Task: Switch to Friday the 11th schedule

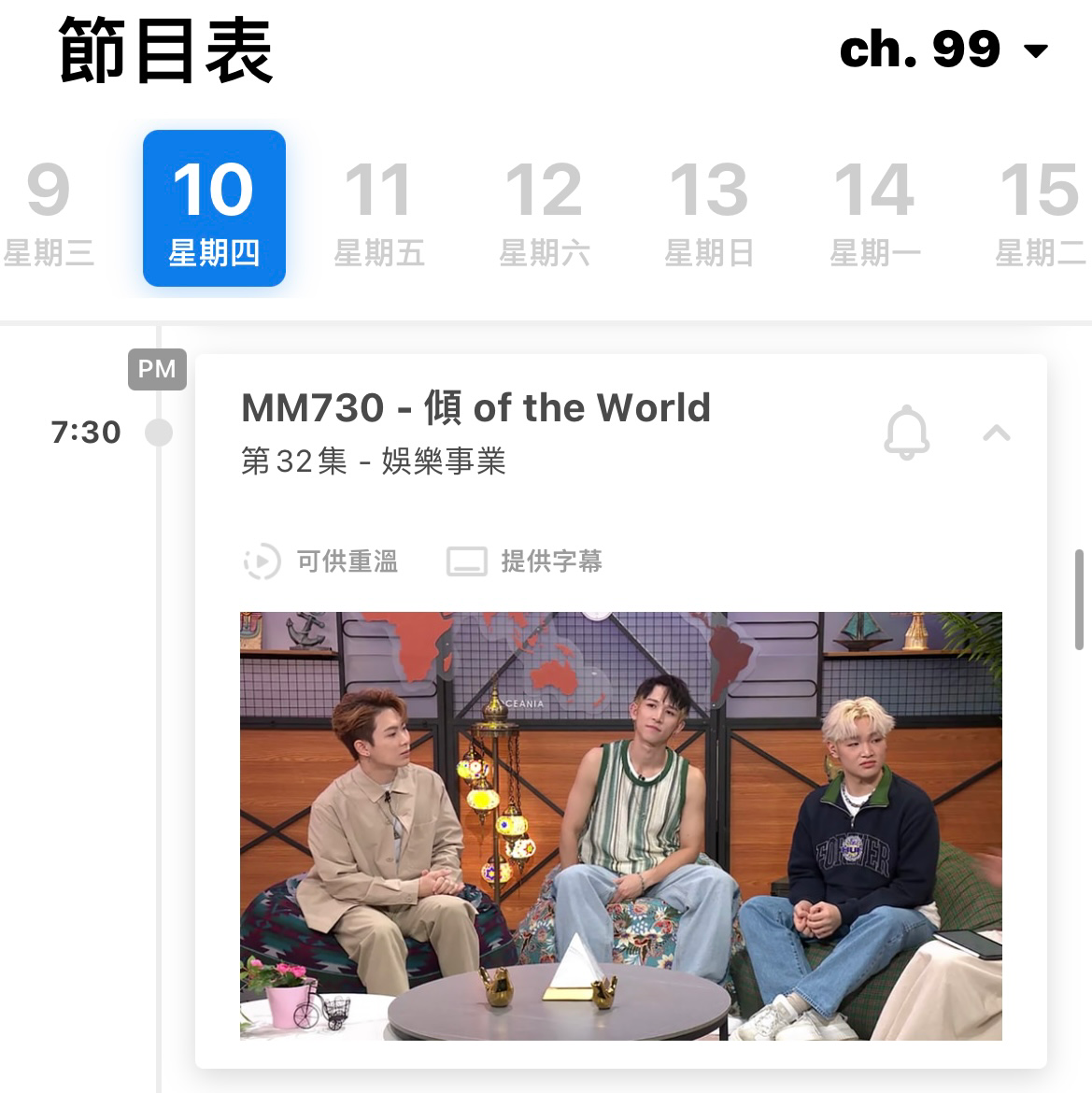Action: [x=379, y=207]
